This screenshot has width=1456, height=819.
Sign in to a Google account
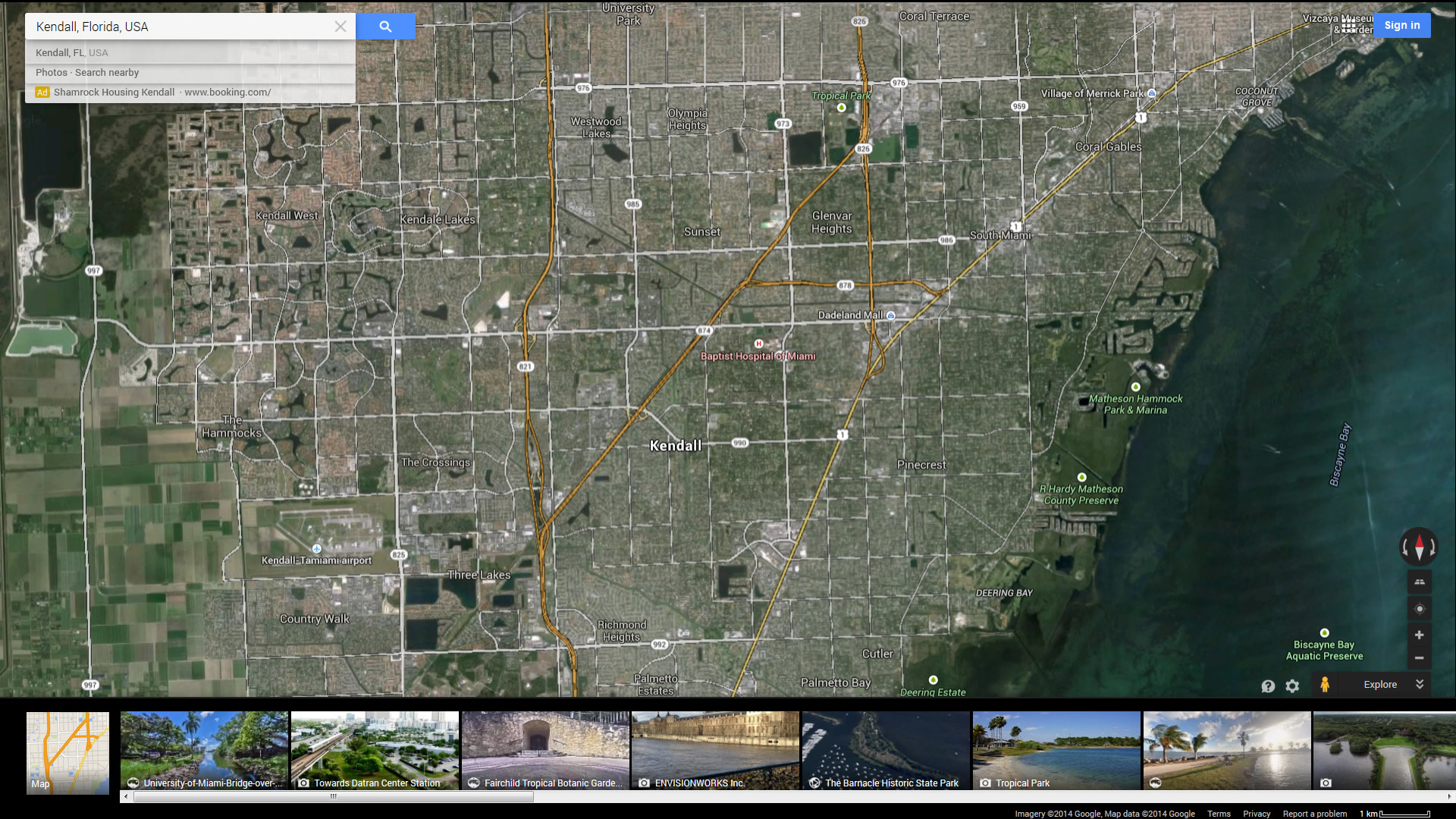coord(1401,25)
